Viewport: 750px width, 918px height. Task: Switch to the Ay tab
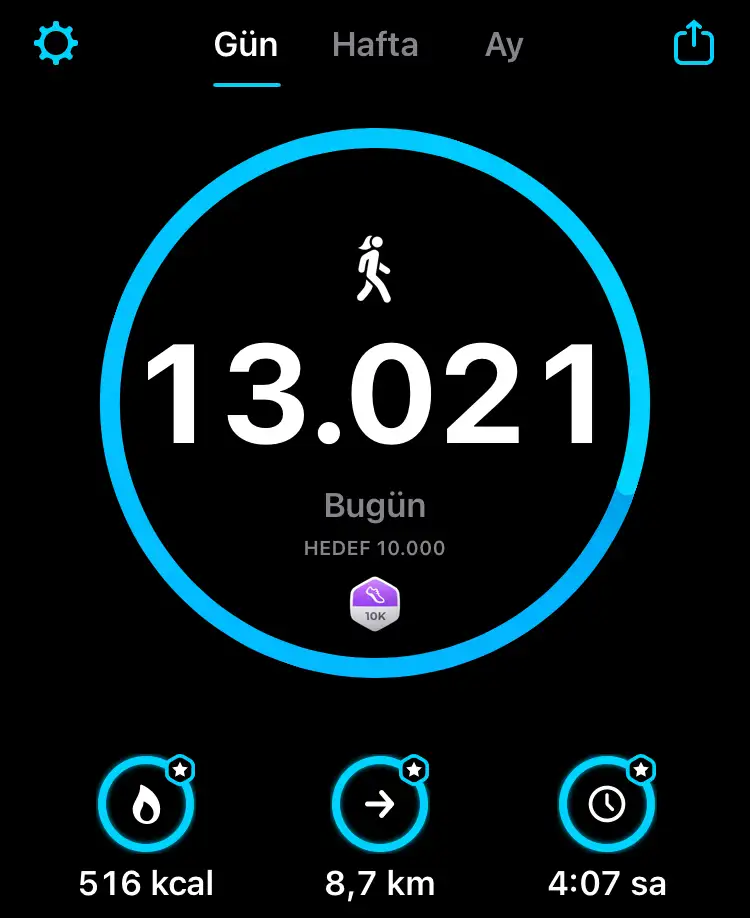click(x=504, y=46)
